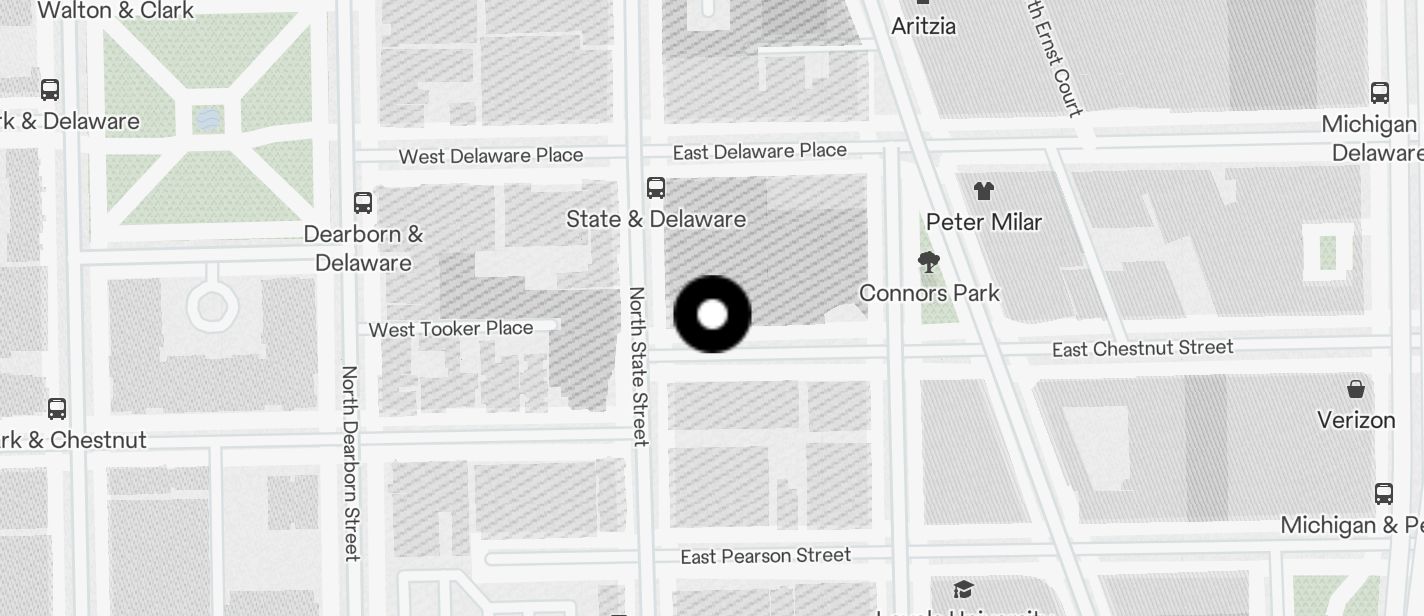Select the State & Delaware bus stop
The width and height of the screenshot is (1424, 616).
coord(656,188)
